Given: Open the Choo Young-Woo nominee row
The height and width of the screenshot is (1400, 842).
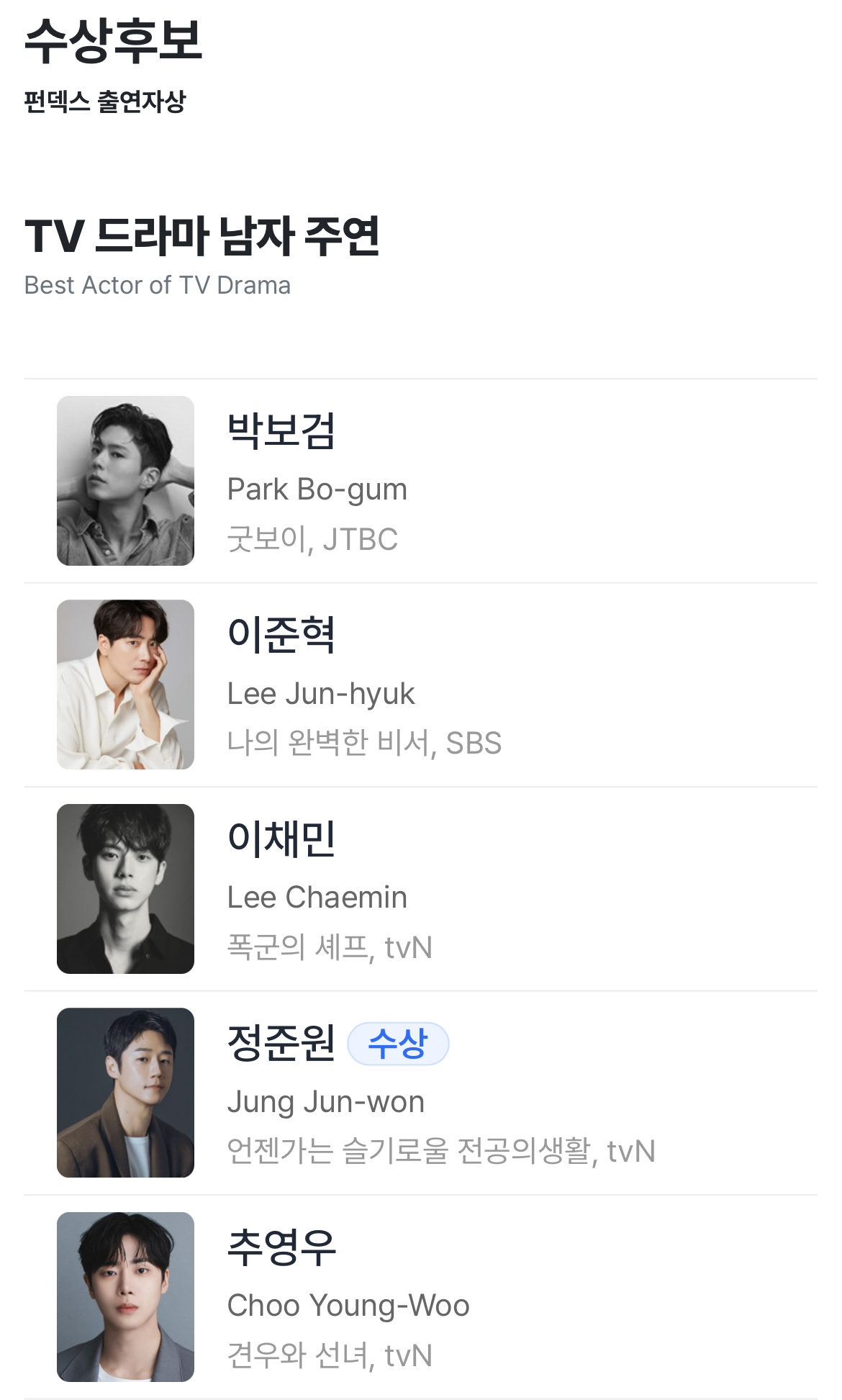Looking at the screenshot, I should click(421, 1297).
